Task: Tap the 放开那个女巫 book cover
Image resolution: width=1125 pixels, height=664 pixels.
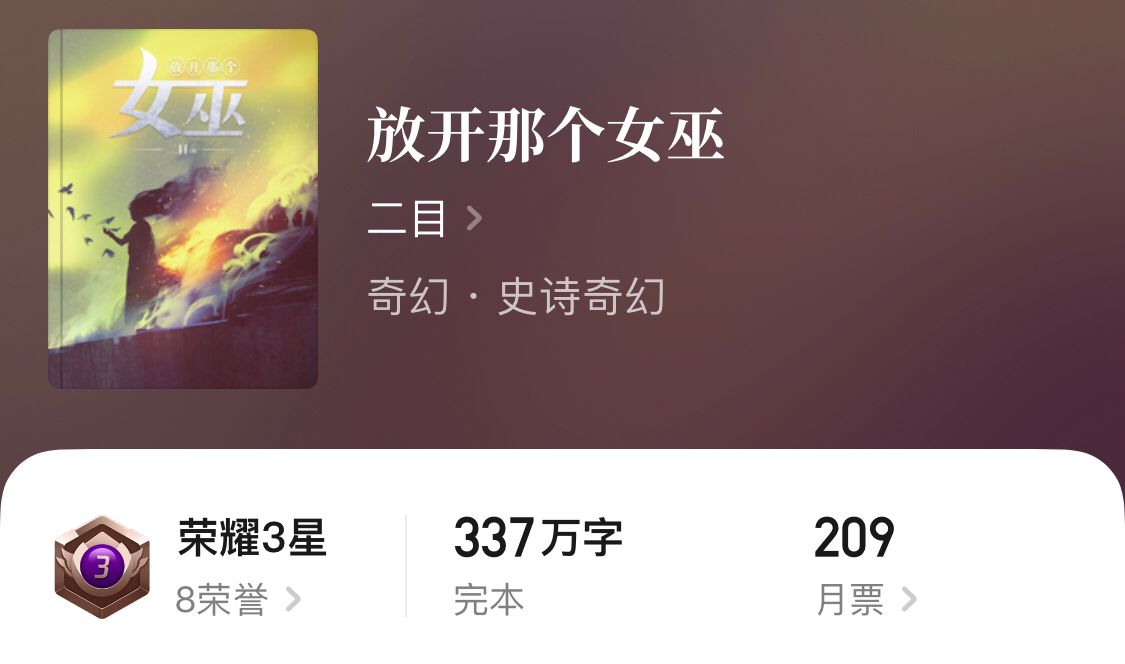Action: tap(183, 209)
